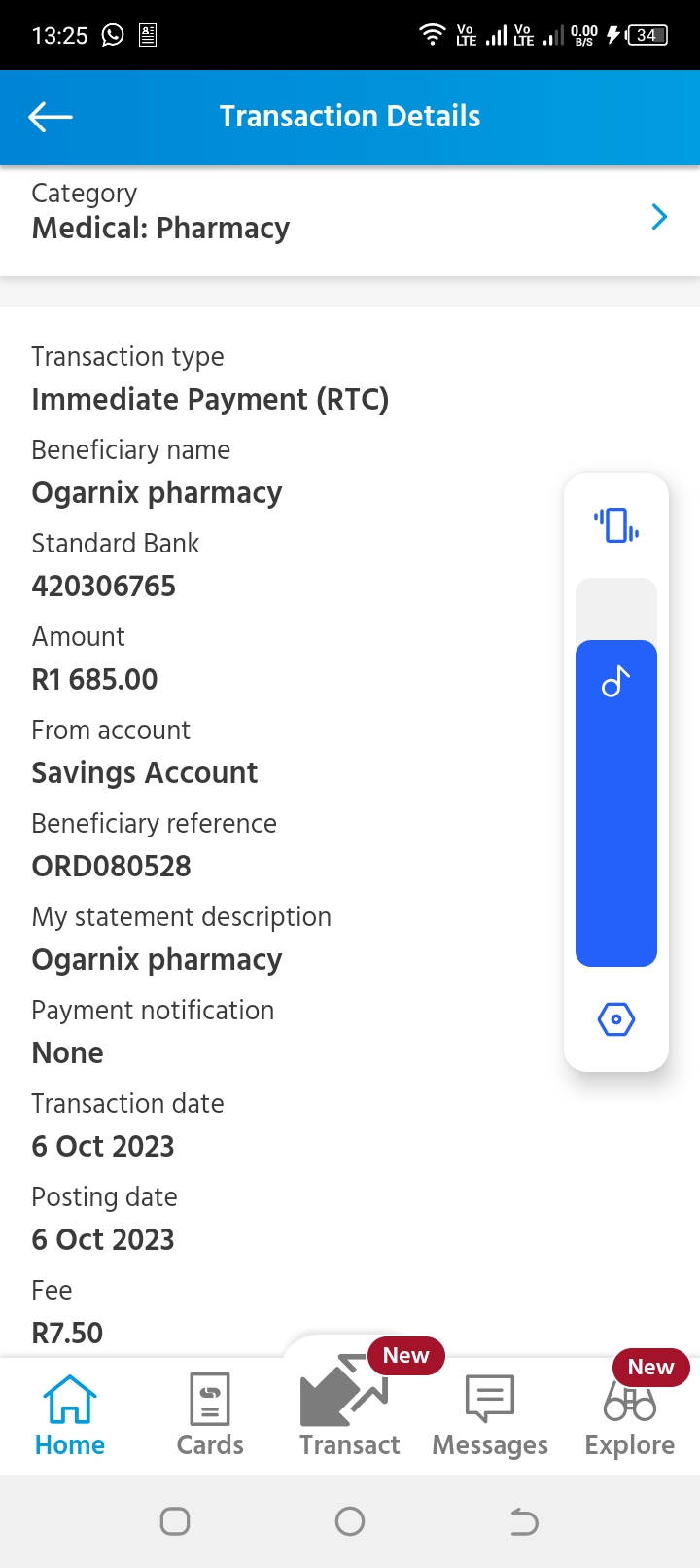Tap the system home button
Screen dimensions: 700x1568
(x=350, y=1521)
